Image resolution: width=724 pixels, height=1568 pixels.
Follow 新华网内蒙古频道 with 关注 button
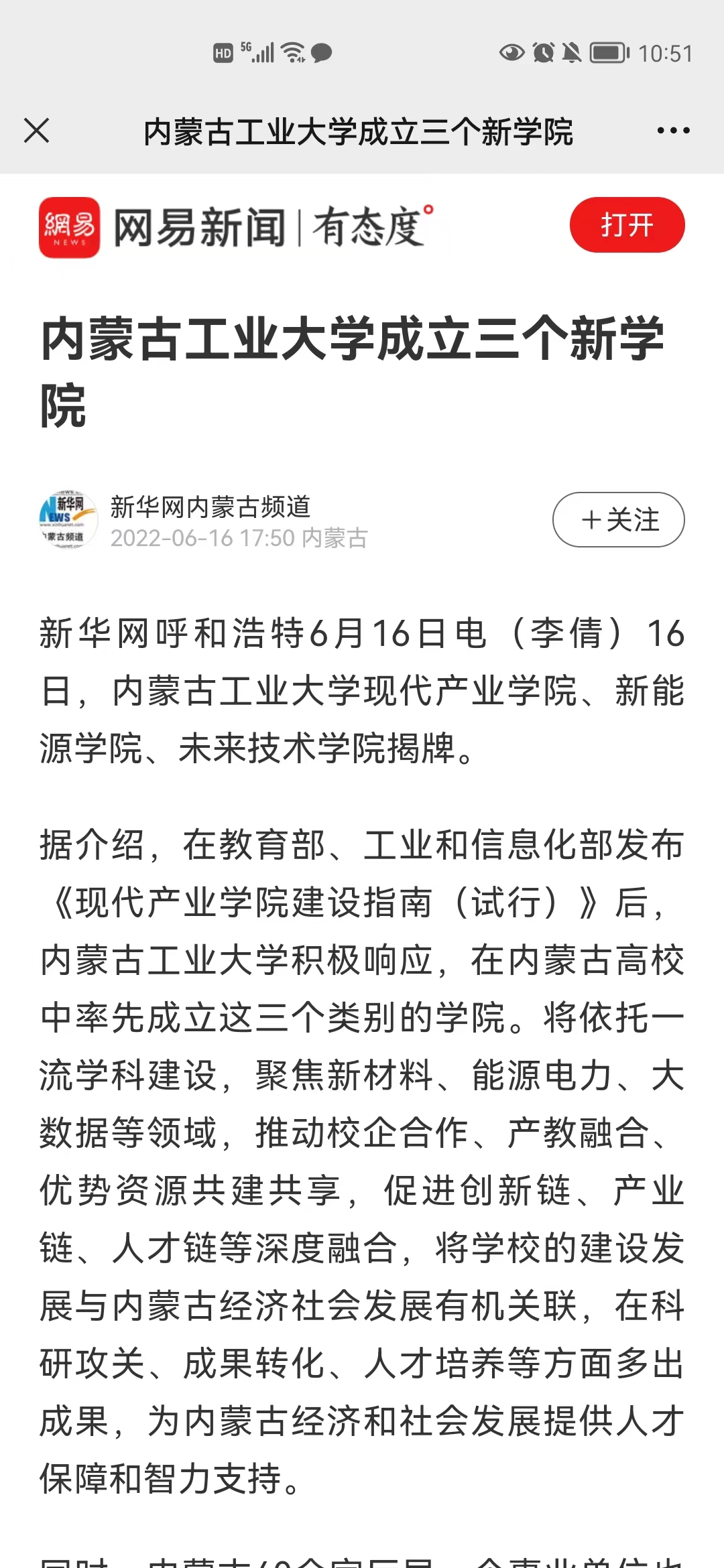click(x=618, y=520)
